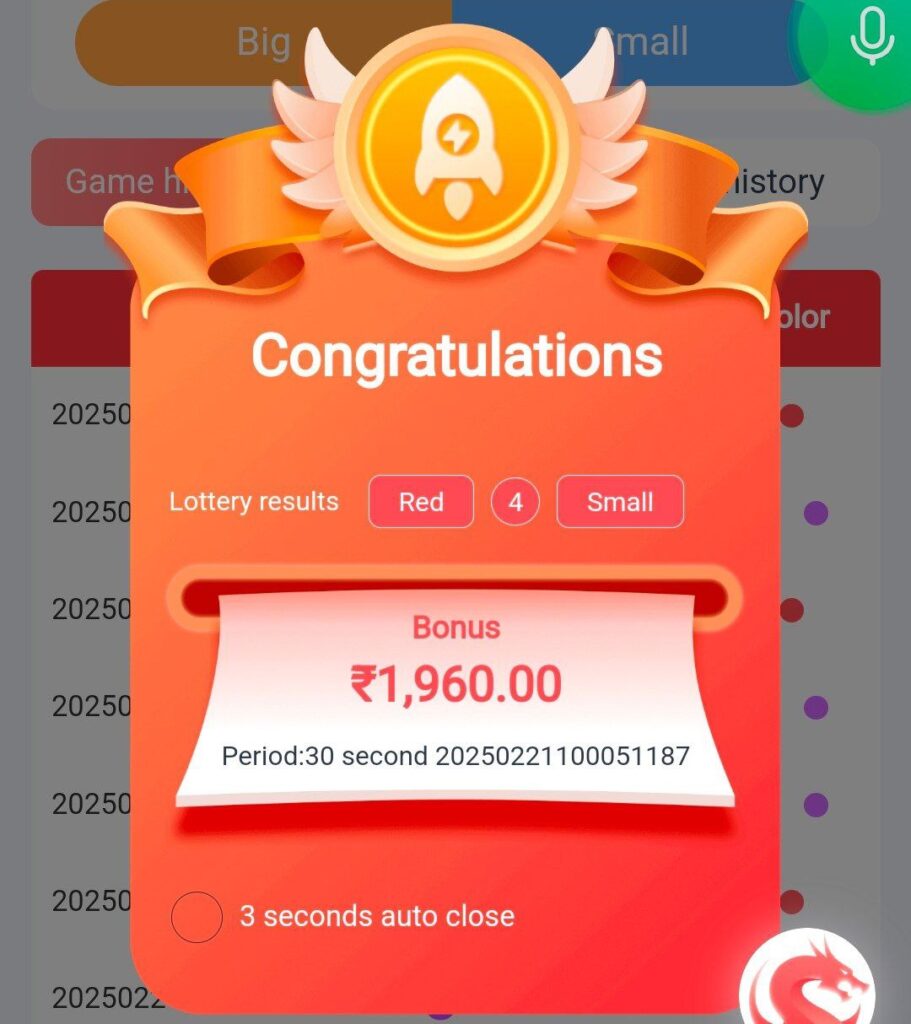
Task: Toggle the 3 seconds auto close checkbox
Action: coord(196,916)
